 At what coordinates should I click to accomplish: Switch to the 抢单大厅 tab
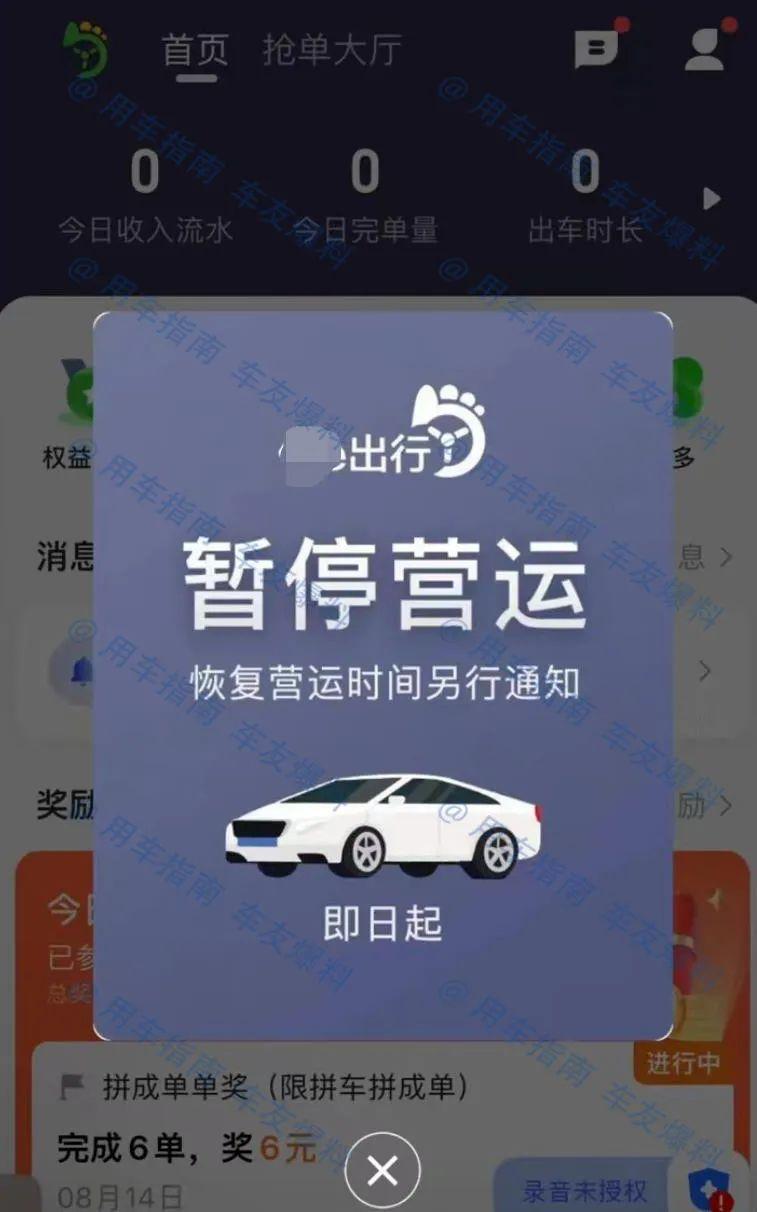tap(332, 50)
